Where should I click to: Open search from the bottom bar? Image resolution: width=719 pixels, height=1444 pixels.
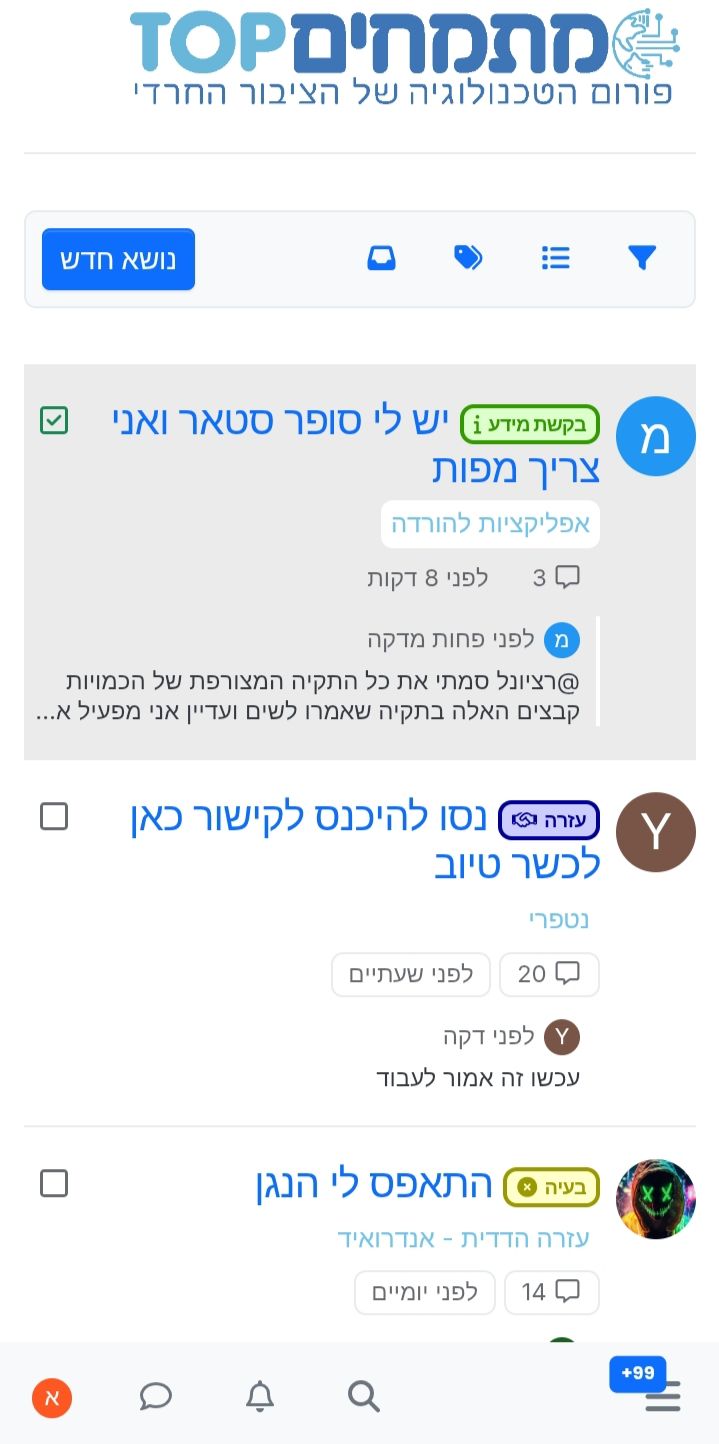tap(364, 1396)
